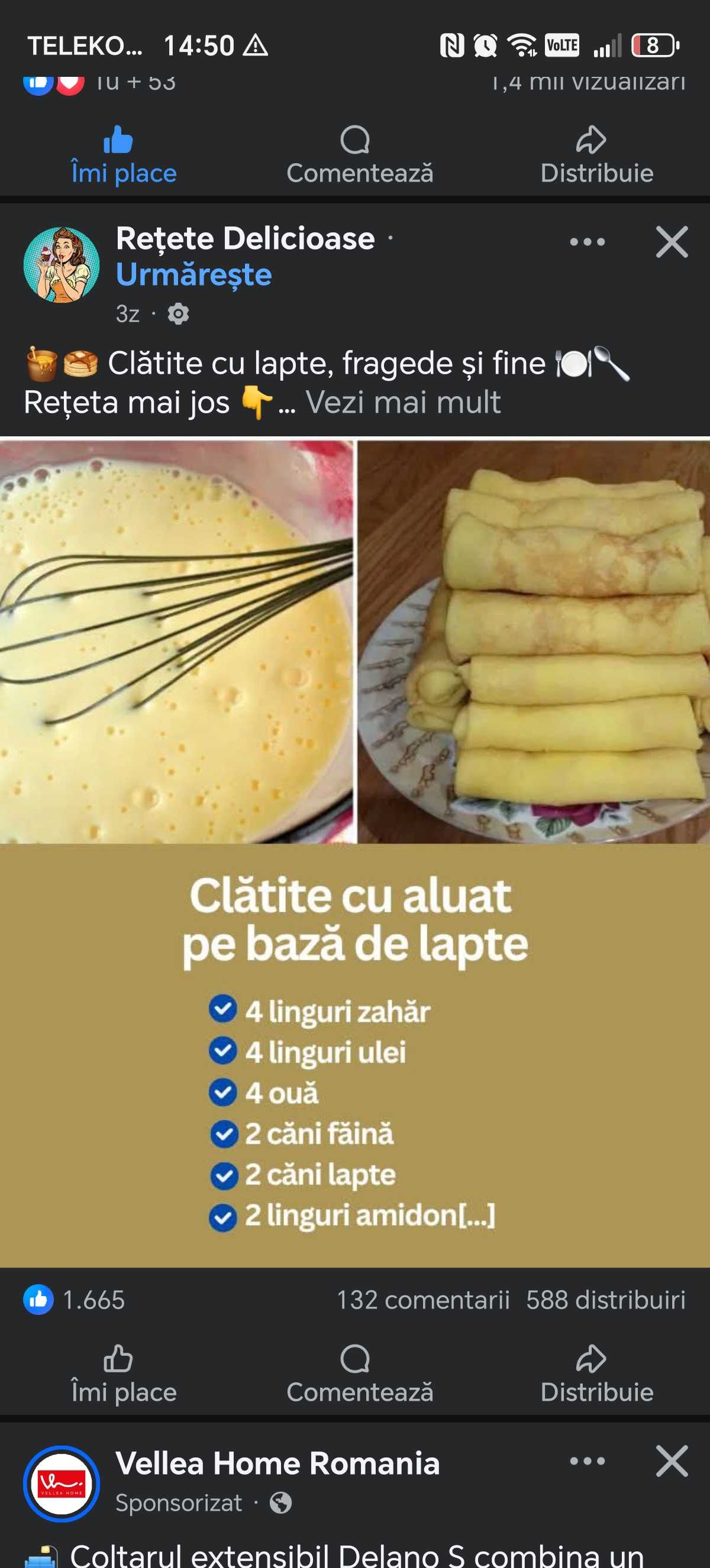Hide the Rețete Delicioase post
710x1568 pixels.
pyautogui.click(x=672, y=242)
